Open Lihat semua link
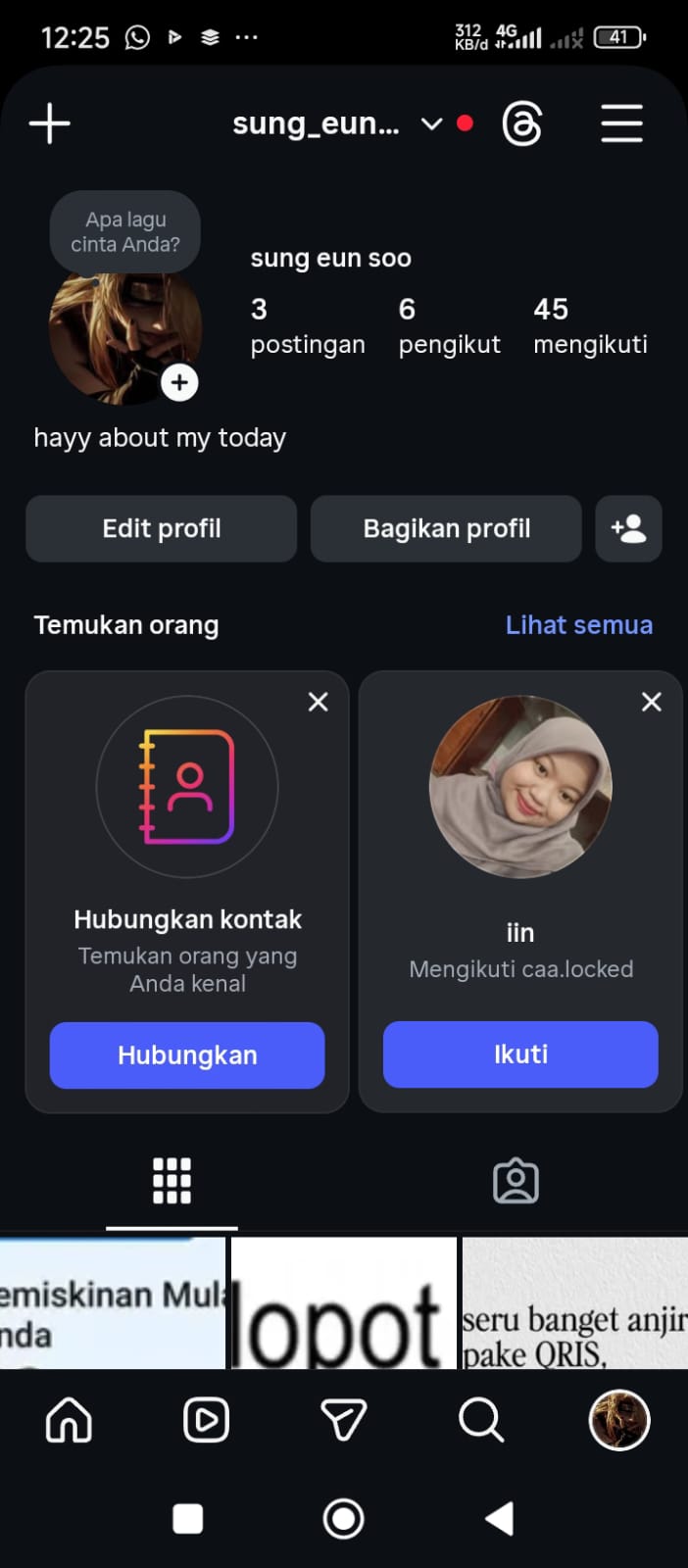Viewport: 688px width, 1568px height. click(578, 625)
